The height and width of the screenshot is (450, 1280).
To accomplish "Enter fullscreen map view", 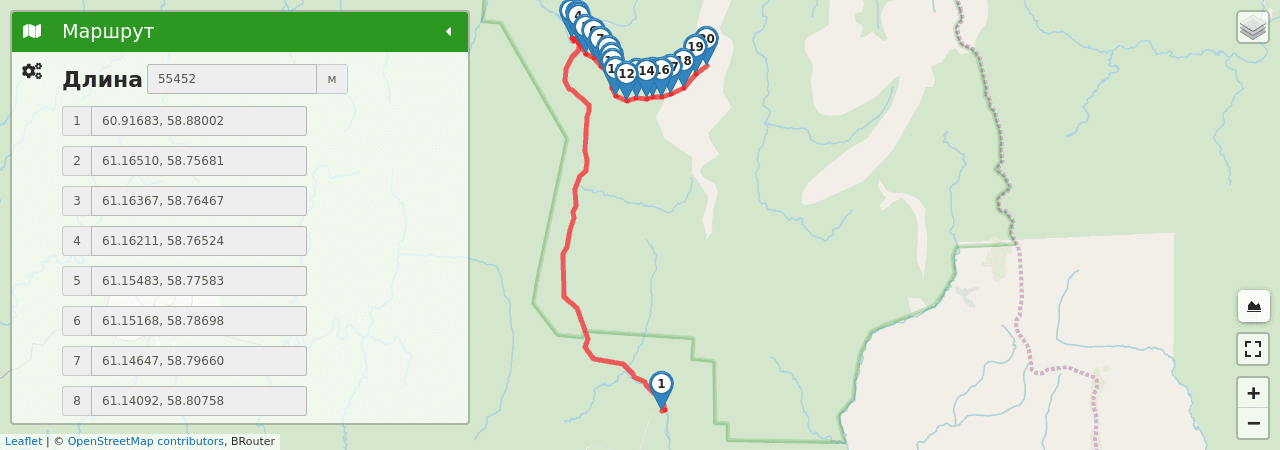I will pos(1253,349).
